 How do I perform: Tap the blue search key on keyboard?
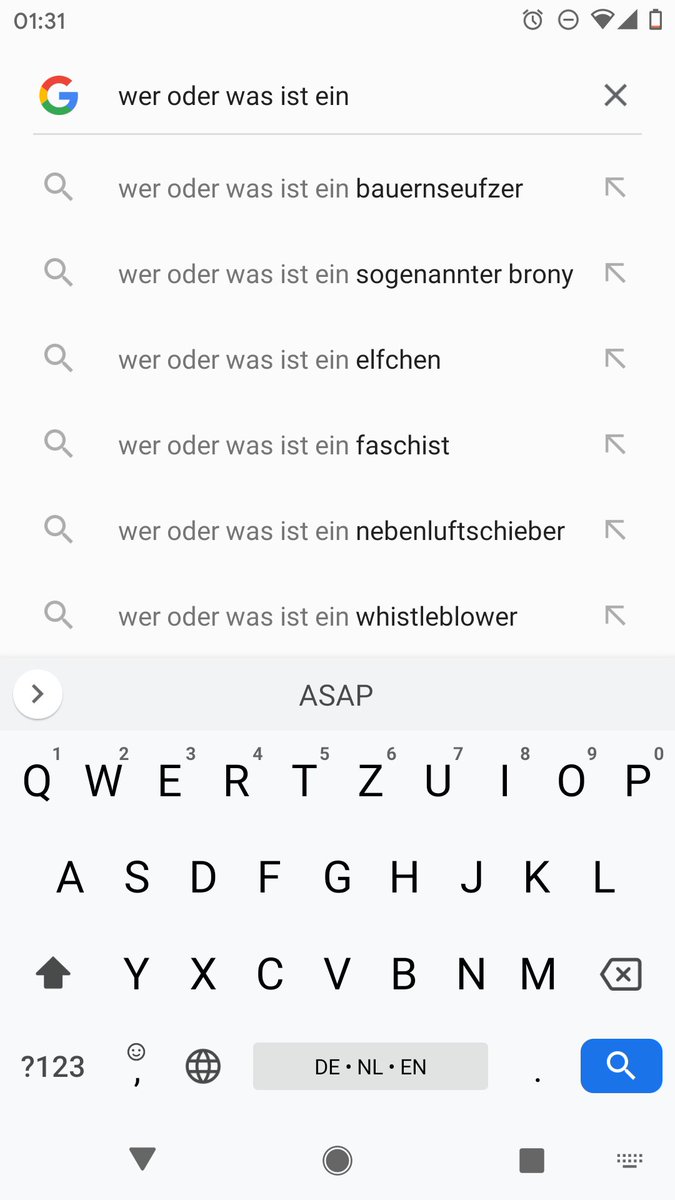(621, 1066)
